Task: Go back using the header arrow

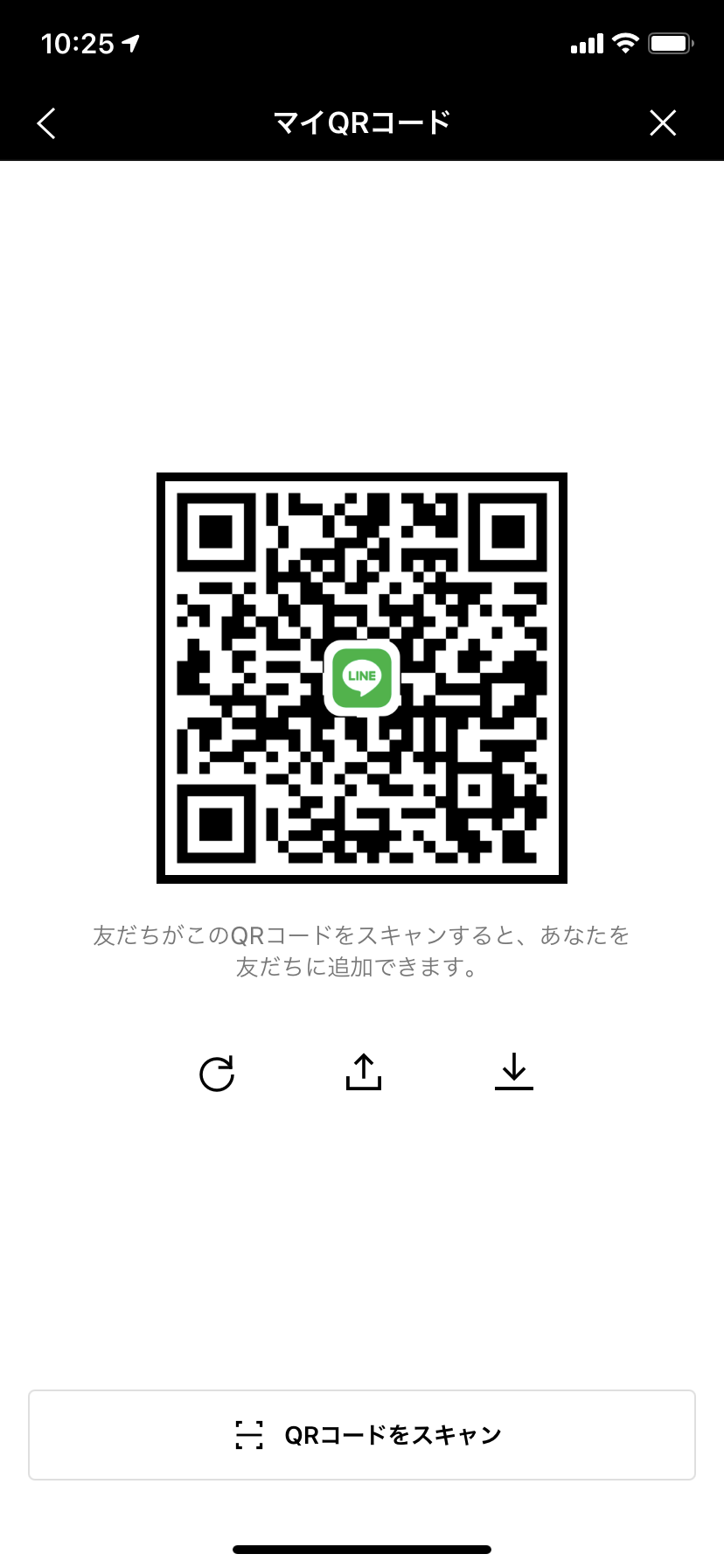Action: tap(47, 123)
